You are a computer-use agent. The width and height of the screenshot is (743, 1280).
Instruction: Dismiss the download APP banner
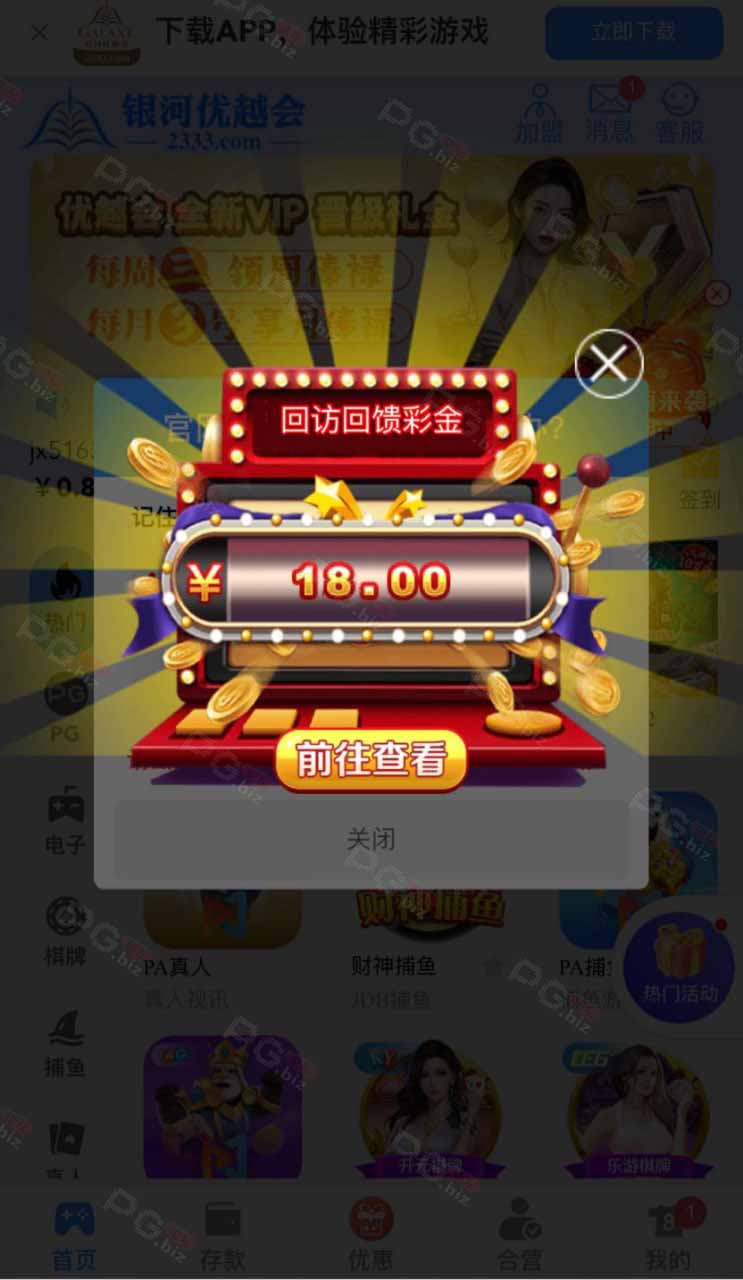point(39,33)
